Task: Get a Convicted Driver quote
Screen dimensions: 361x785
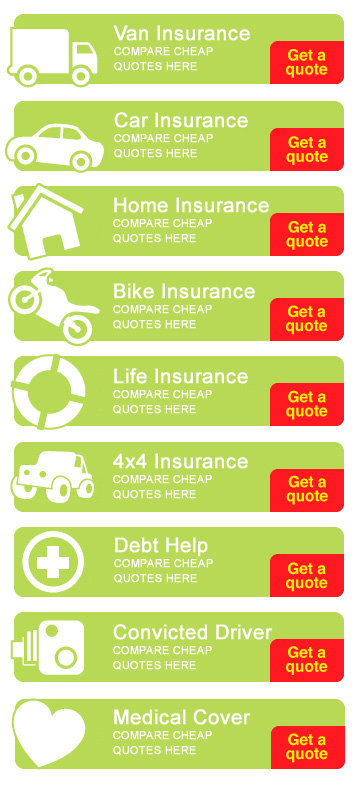Action: tap(307, 660)
